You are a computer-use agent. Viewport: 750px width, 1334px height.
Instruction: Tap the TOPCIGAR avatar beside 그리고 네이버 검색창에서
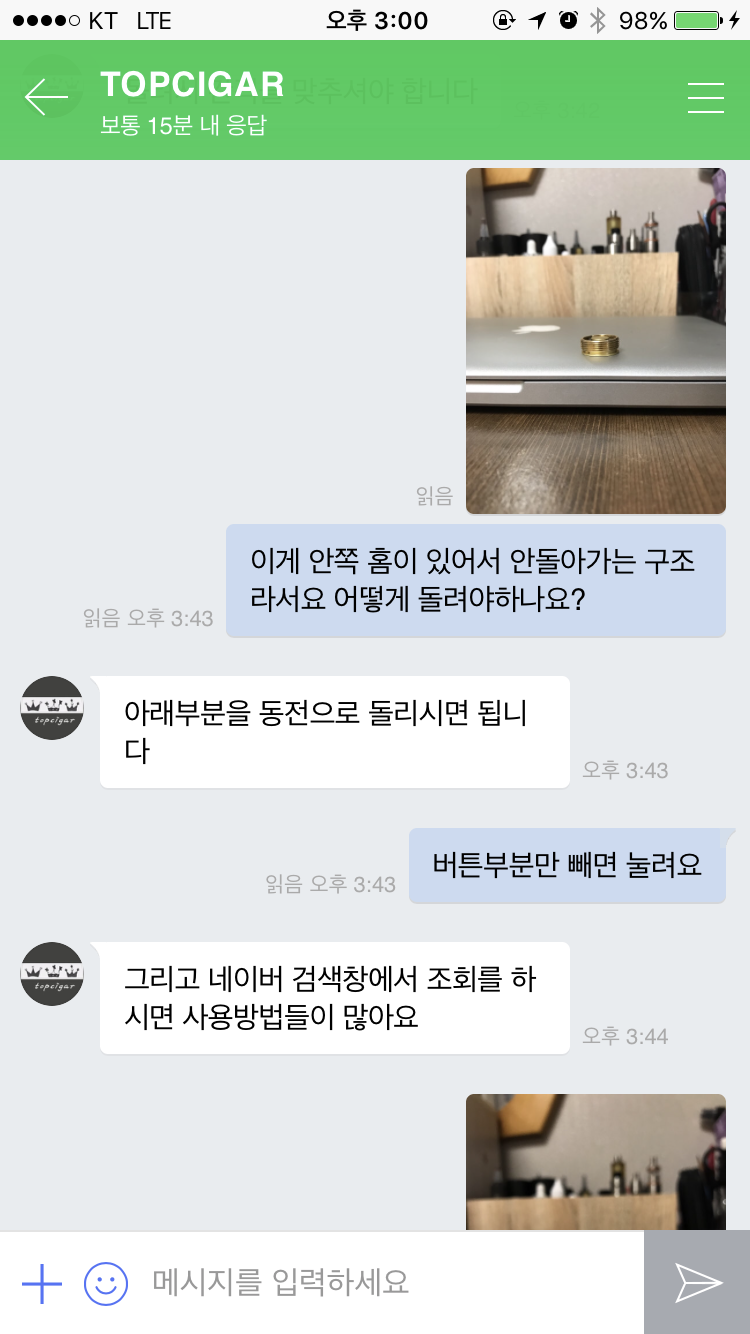coord(52,974)
